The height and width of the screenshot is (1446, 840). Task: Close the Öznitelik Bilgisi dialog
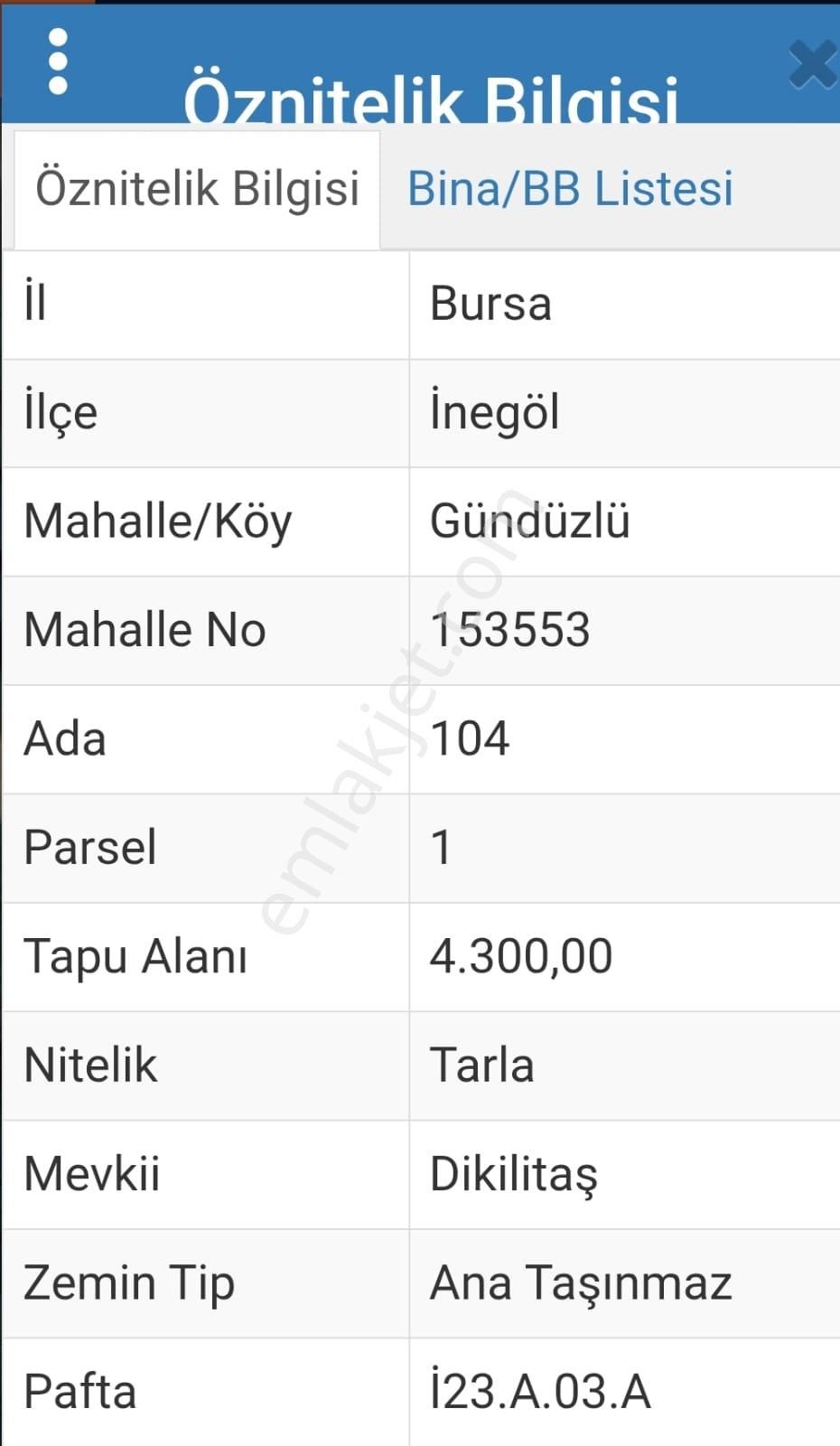[x=810, y=65]
